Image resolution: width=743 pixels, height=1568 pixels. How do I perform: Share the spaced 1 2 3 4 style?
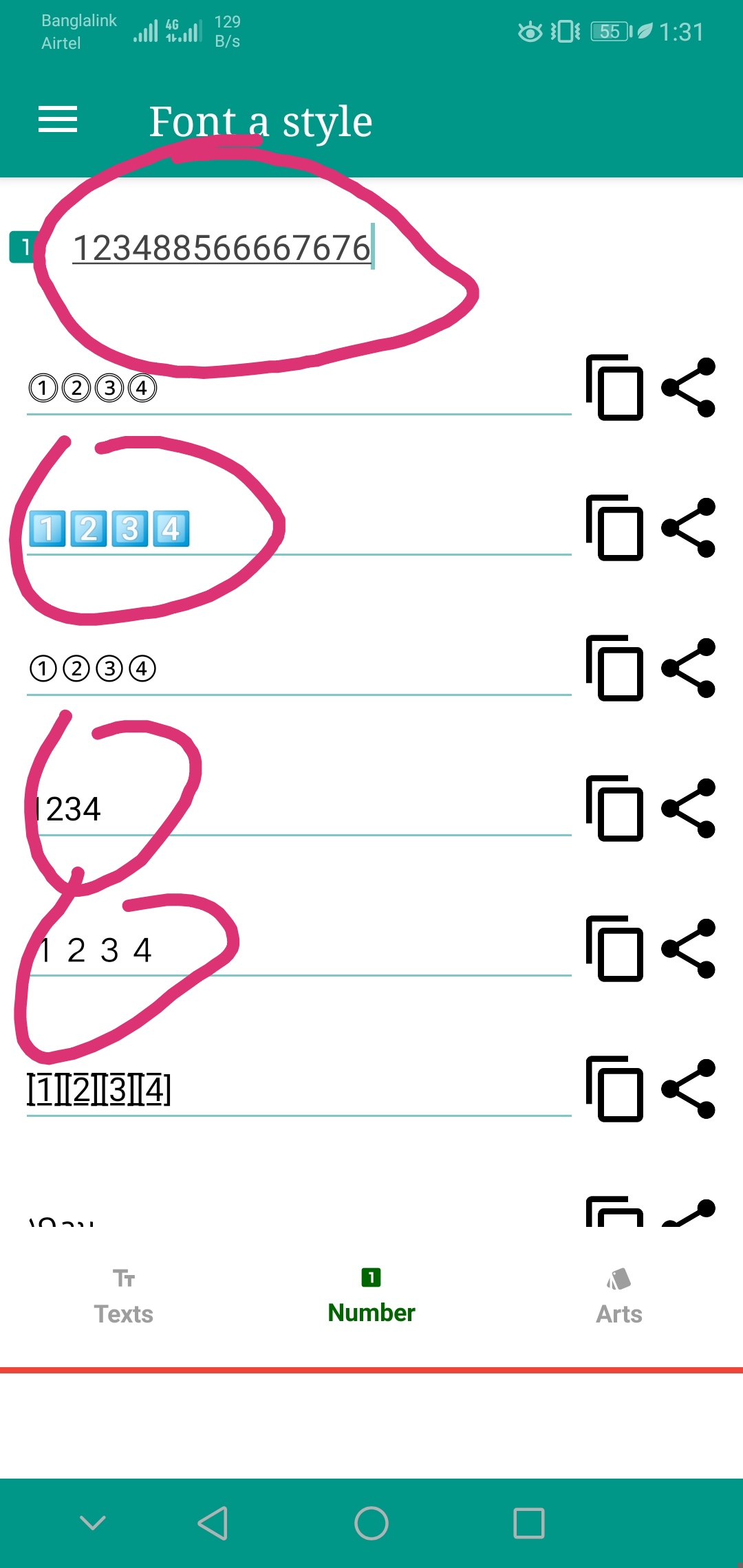pos(689,948)
